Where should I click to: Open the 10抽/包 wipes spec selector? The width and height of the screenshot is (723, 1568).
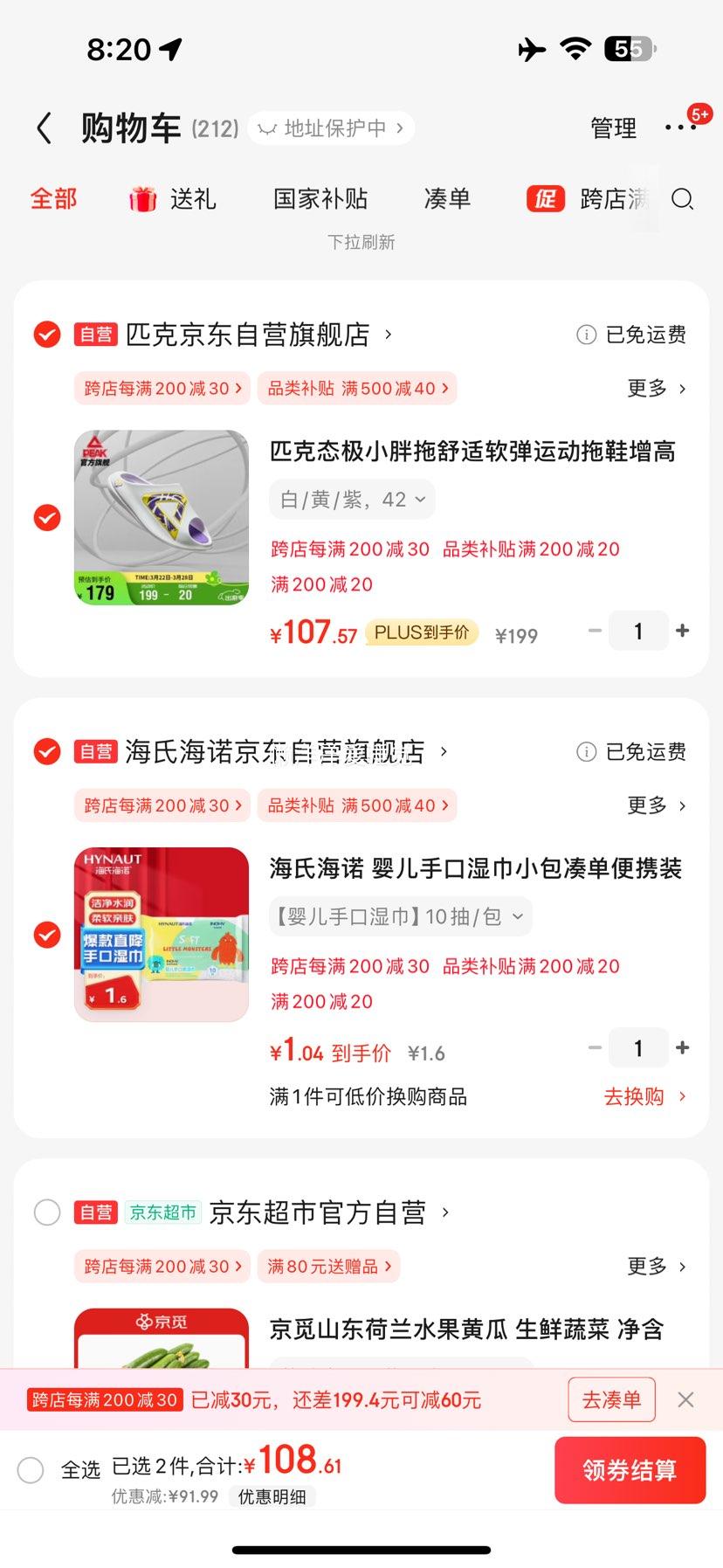399,916
